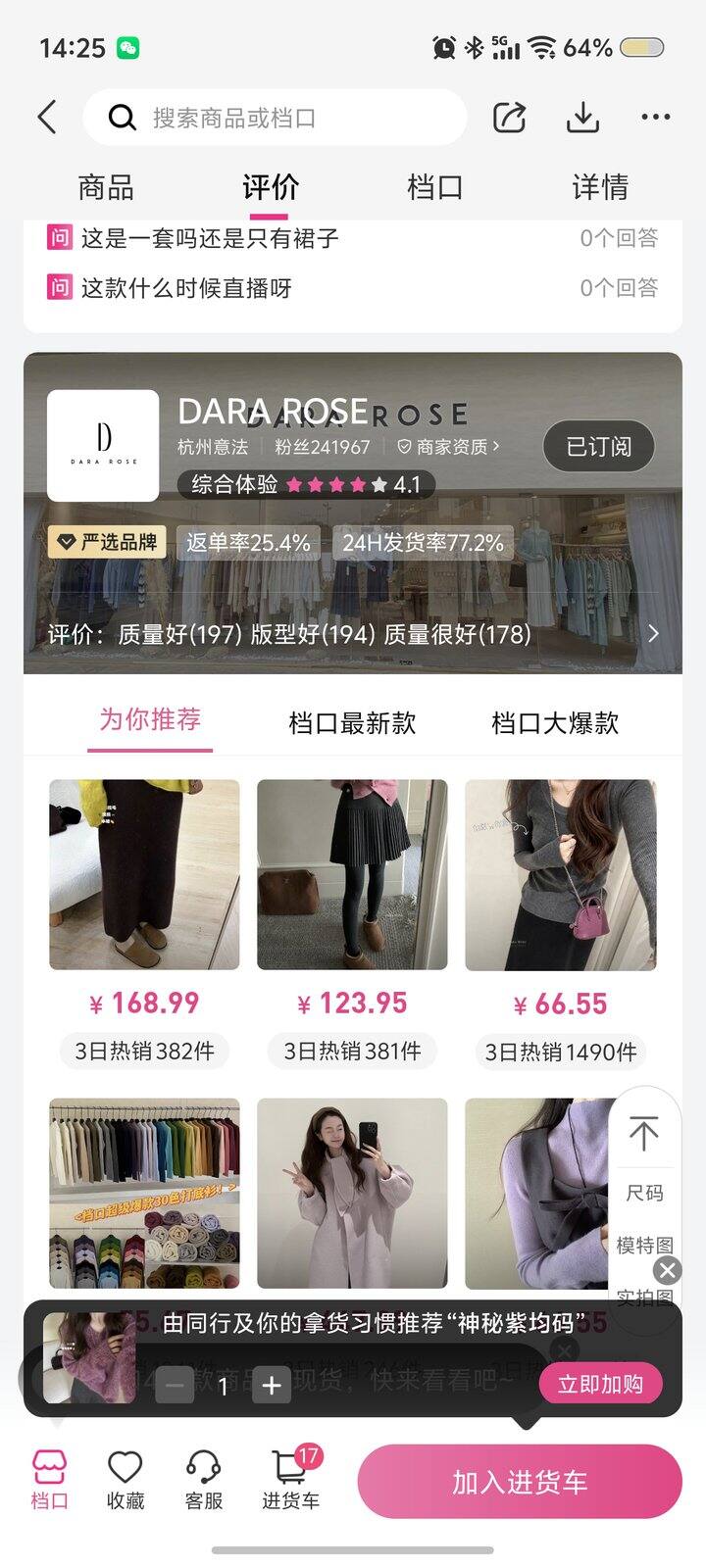Tap the 已订阅 subscription button

click(598, 447)
